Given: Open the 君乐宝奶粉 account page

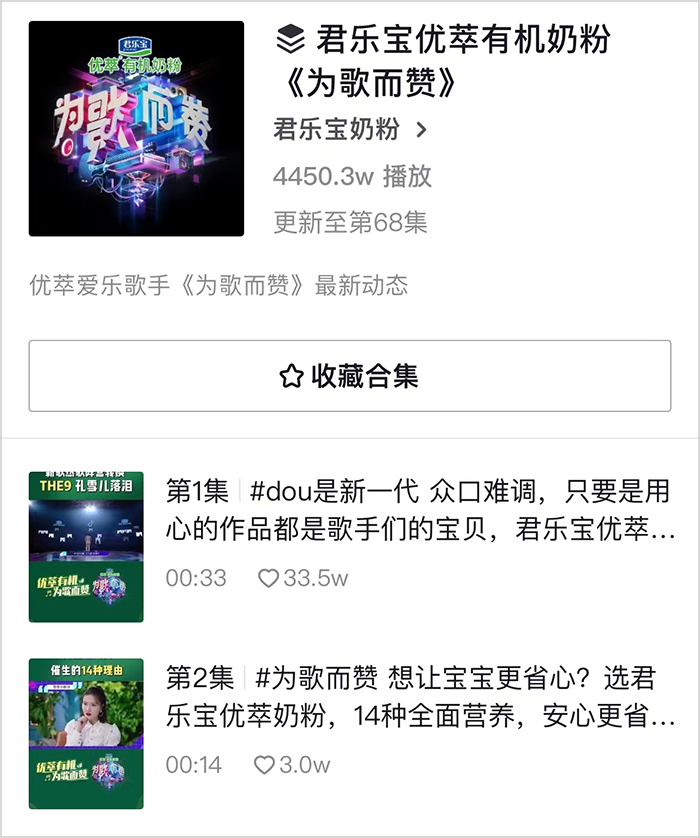Looking at the screenshot, I should pos(349,130).
